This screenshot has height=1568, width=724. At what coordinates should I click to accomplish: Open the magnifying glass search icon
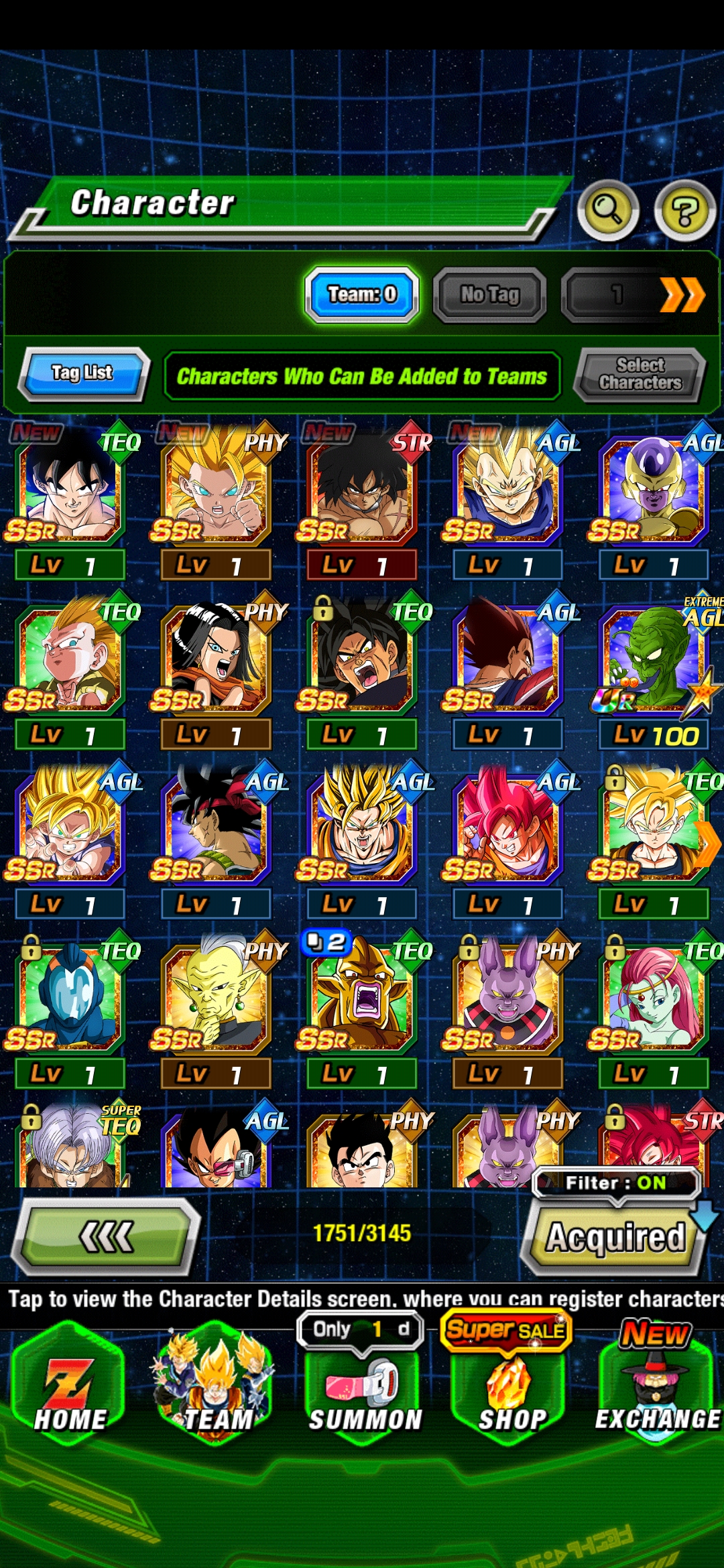point(608,210)
